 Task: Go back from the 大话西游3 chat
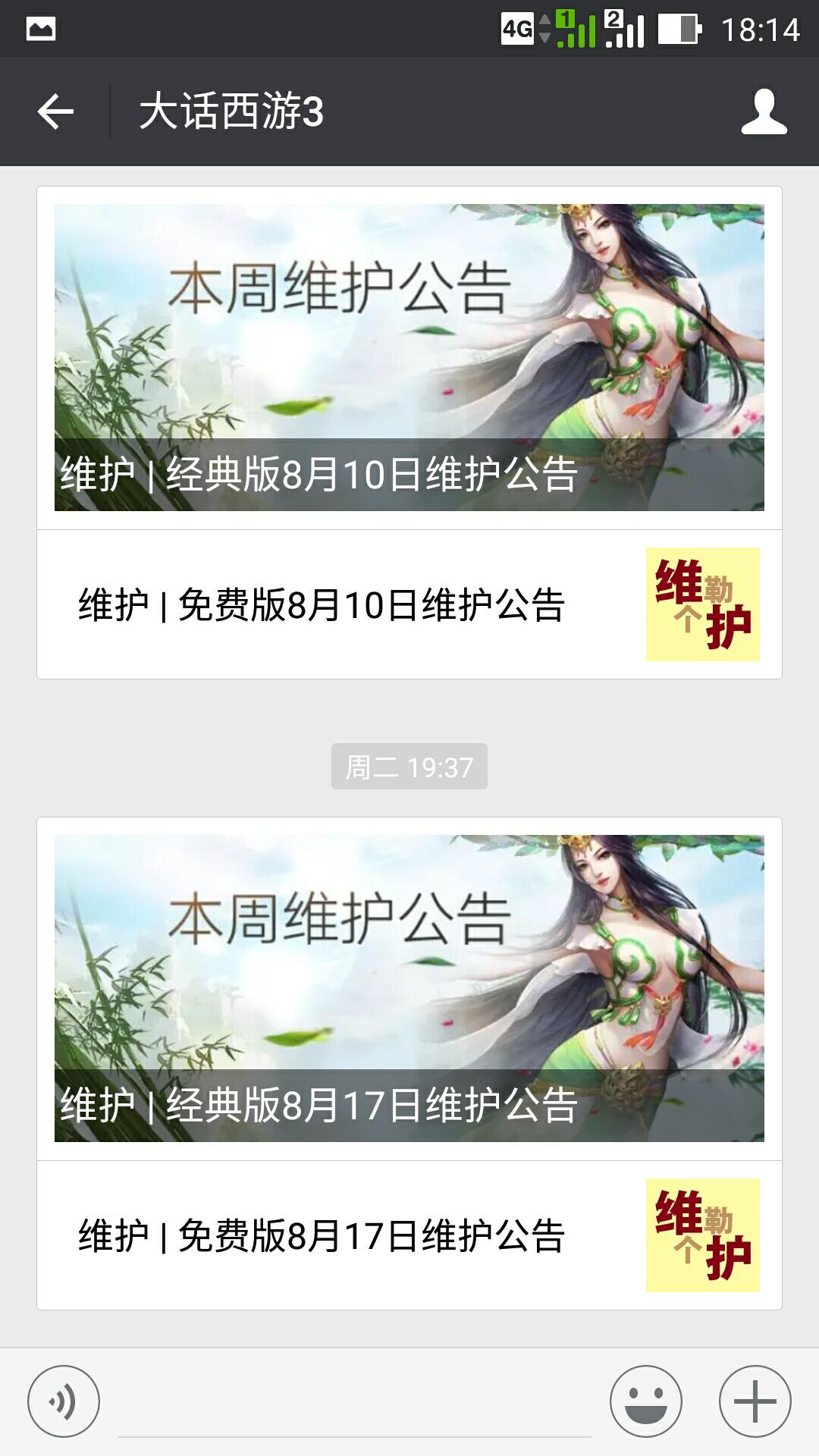point(55,112)
